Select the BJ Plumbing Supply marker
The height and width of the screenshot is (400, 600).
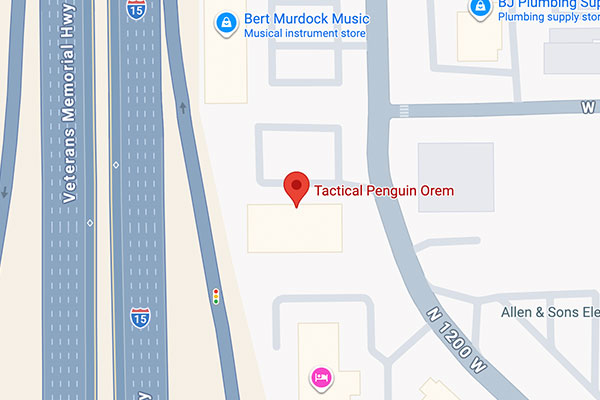click(x=481, y=8)
